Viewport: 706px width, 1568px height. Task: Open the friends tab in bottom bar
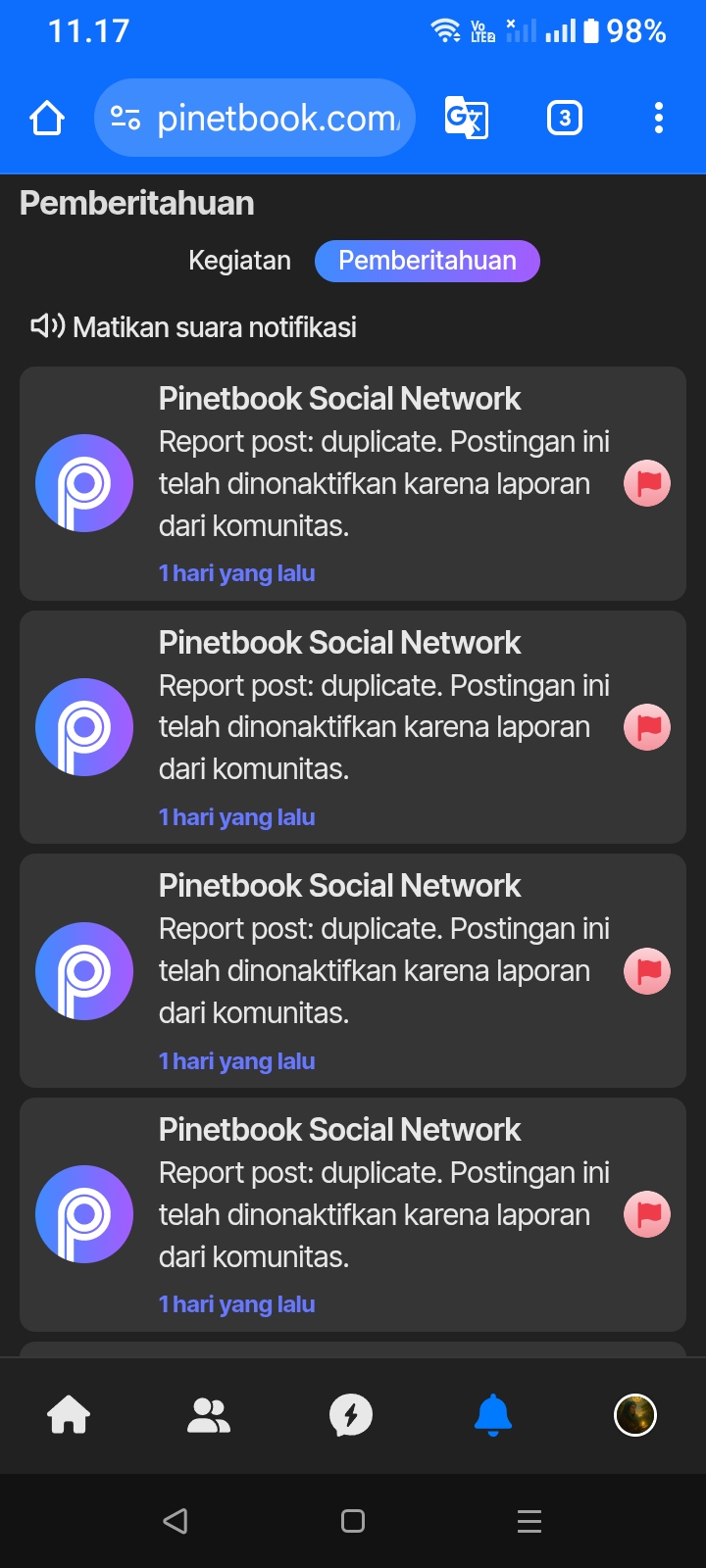[x=209, y=1415]
